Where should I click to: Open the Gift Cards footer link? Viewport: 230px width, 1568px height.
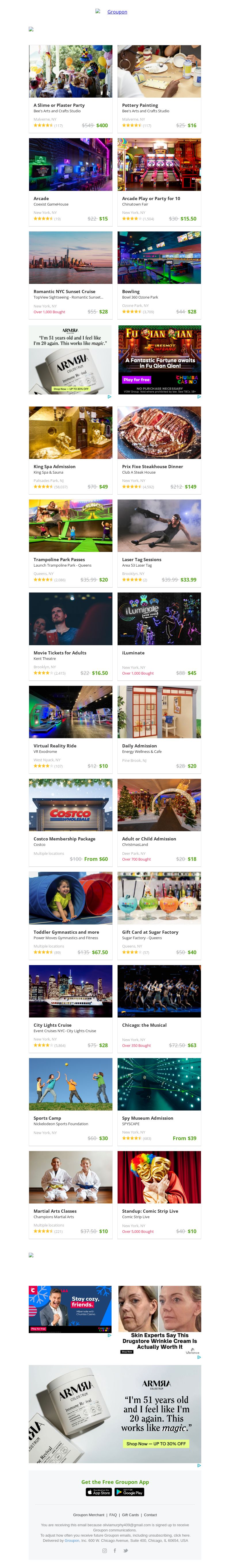[130, 1514]
